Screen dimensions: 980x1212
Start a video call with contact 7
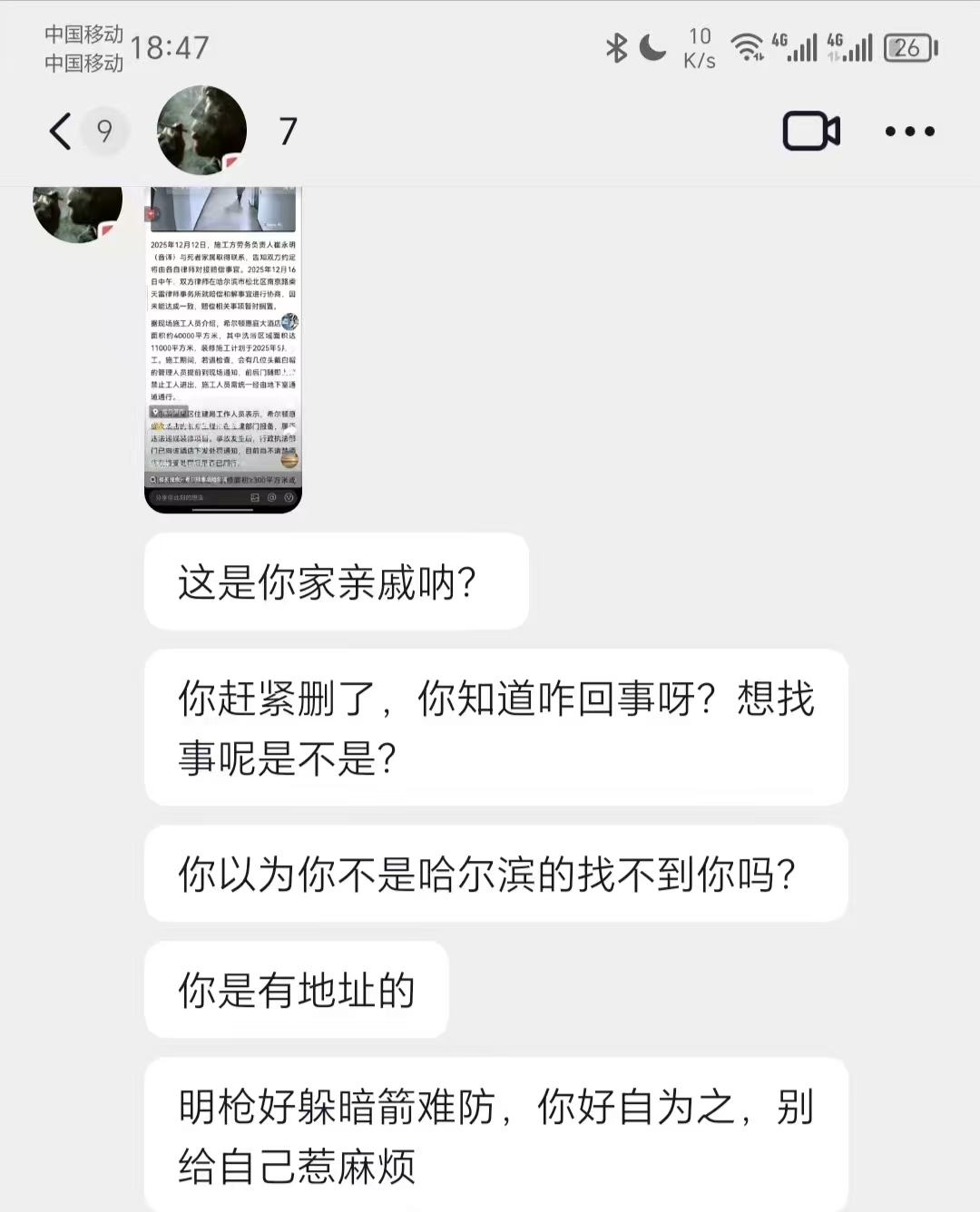tap(810, 132)
